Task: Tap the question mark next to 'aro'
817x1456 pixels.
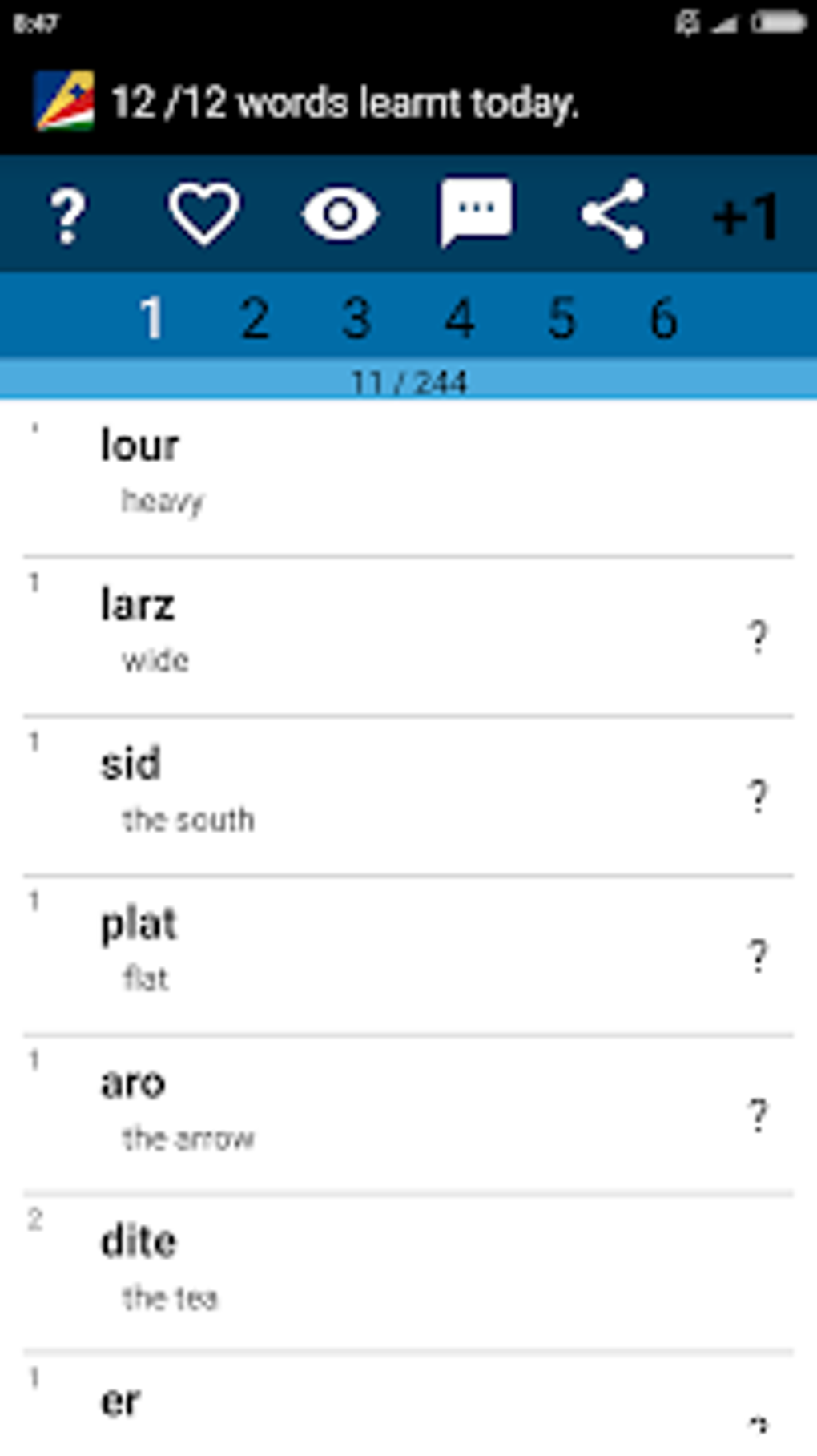Action: coord(757,1115)
